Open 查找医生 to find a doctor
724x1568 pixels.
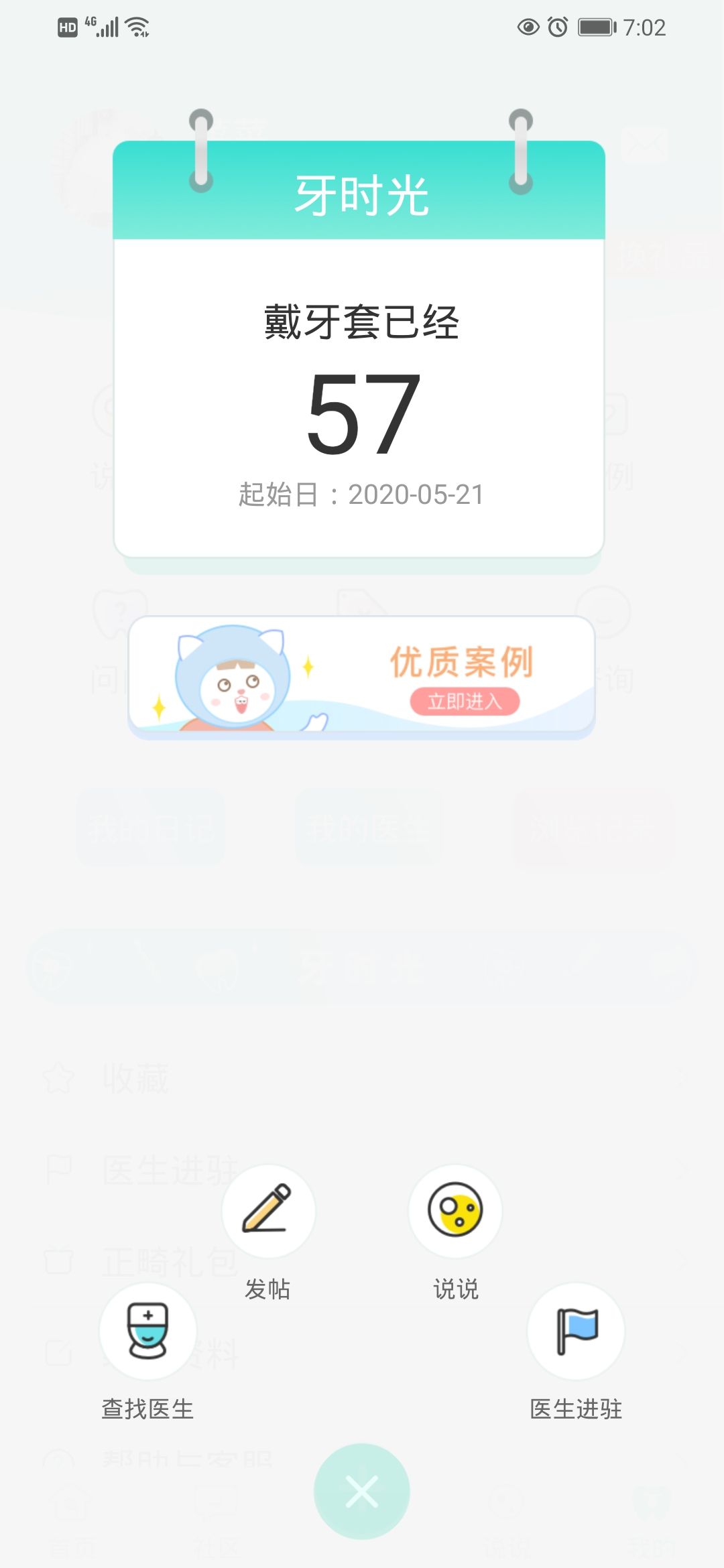(x=147, y=1331)
